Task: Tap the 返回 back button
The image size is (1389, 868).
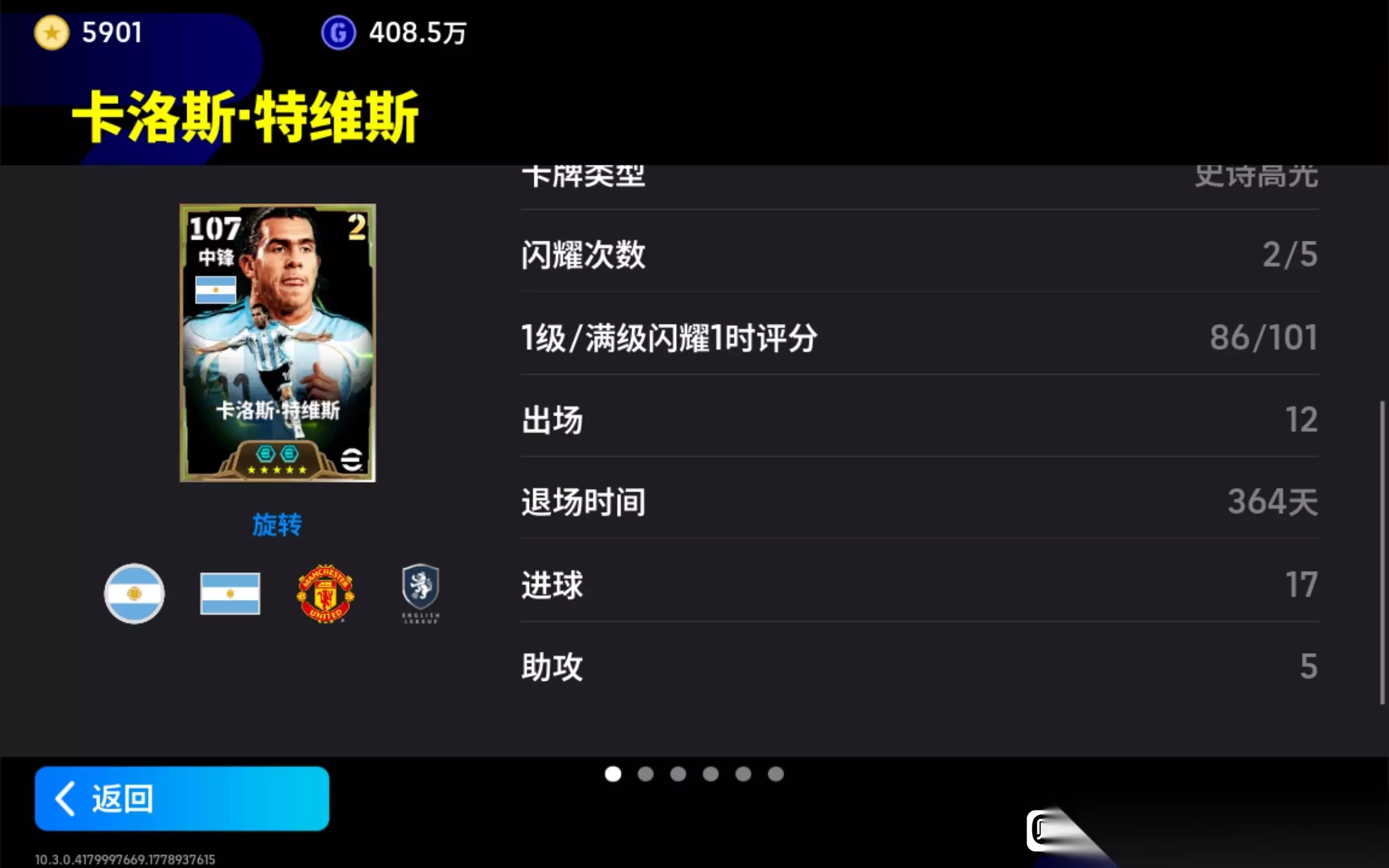Action: 181,798
